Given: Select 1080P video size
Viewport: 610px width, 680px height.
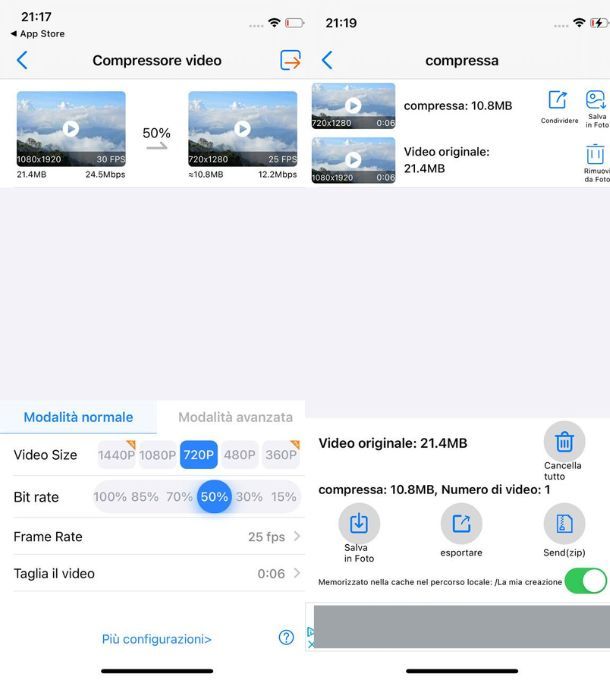Looking at the screenshot, I should (x=158, y=455).
